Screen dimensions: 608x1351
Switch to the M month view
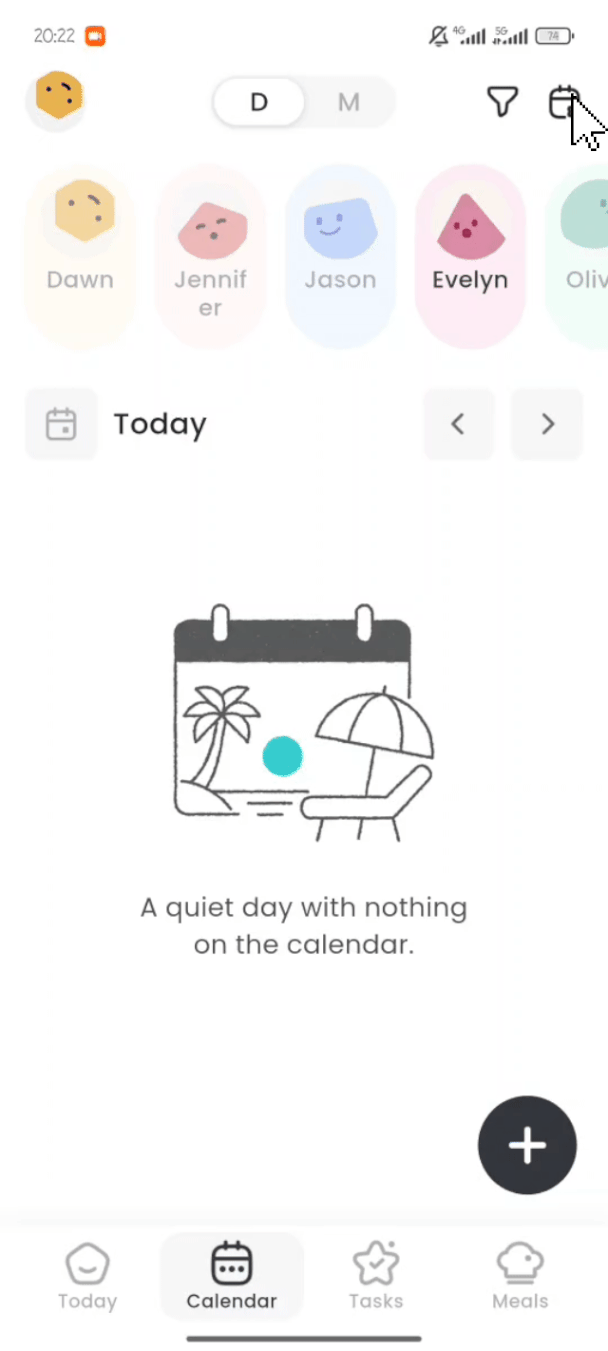pyautogui.click(x=348, y=102)
